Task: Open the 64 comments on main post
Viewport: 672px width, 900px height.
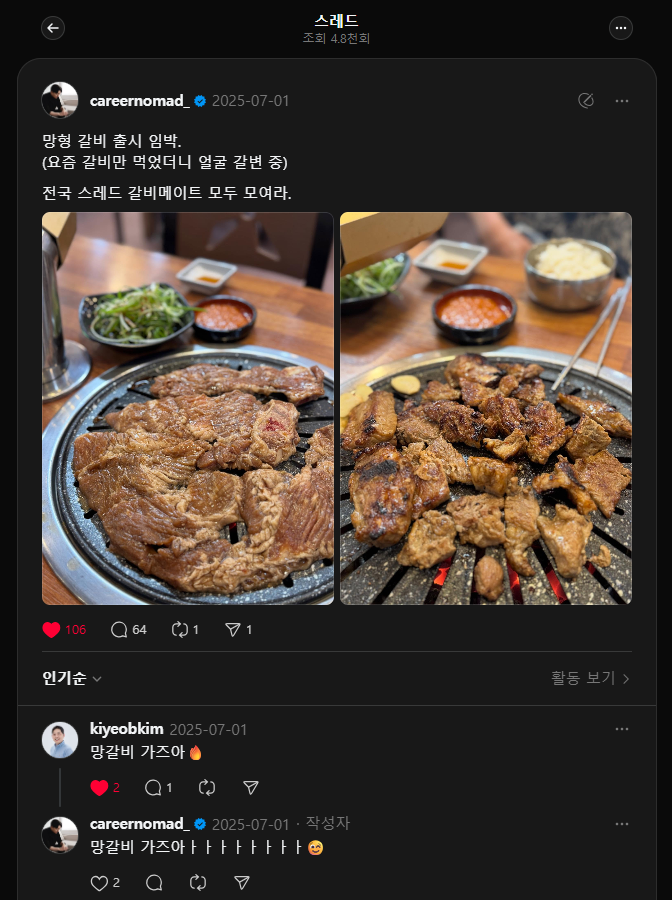Action: click(x=119, y=630)
